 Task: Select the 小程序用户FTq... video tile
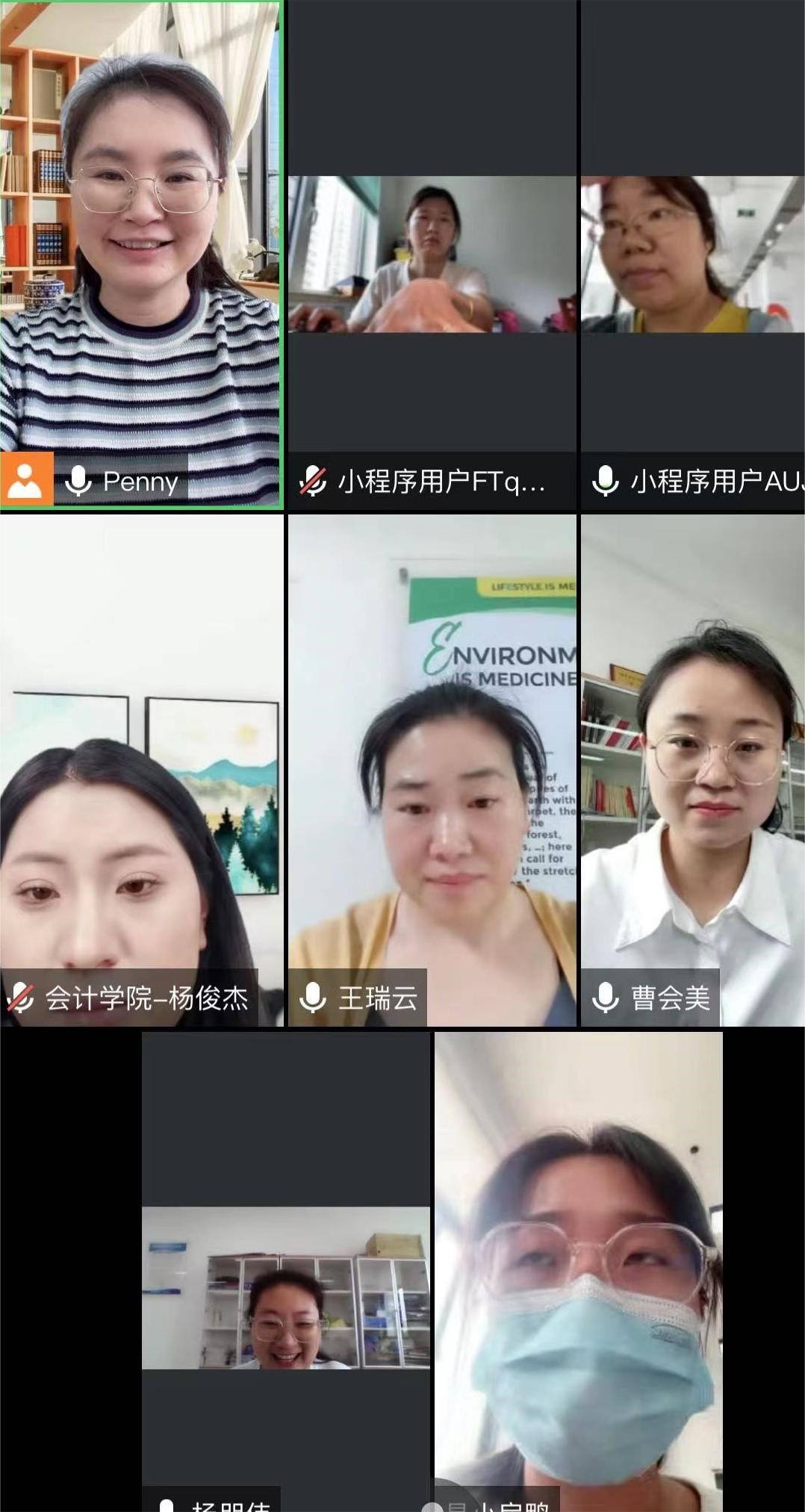click(x=432, y=254)
